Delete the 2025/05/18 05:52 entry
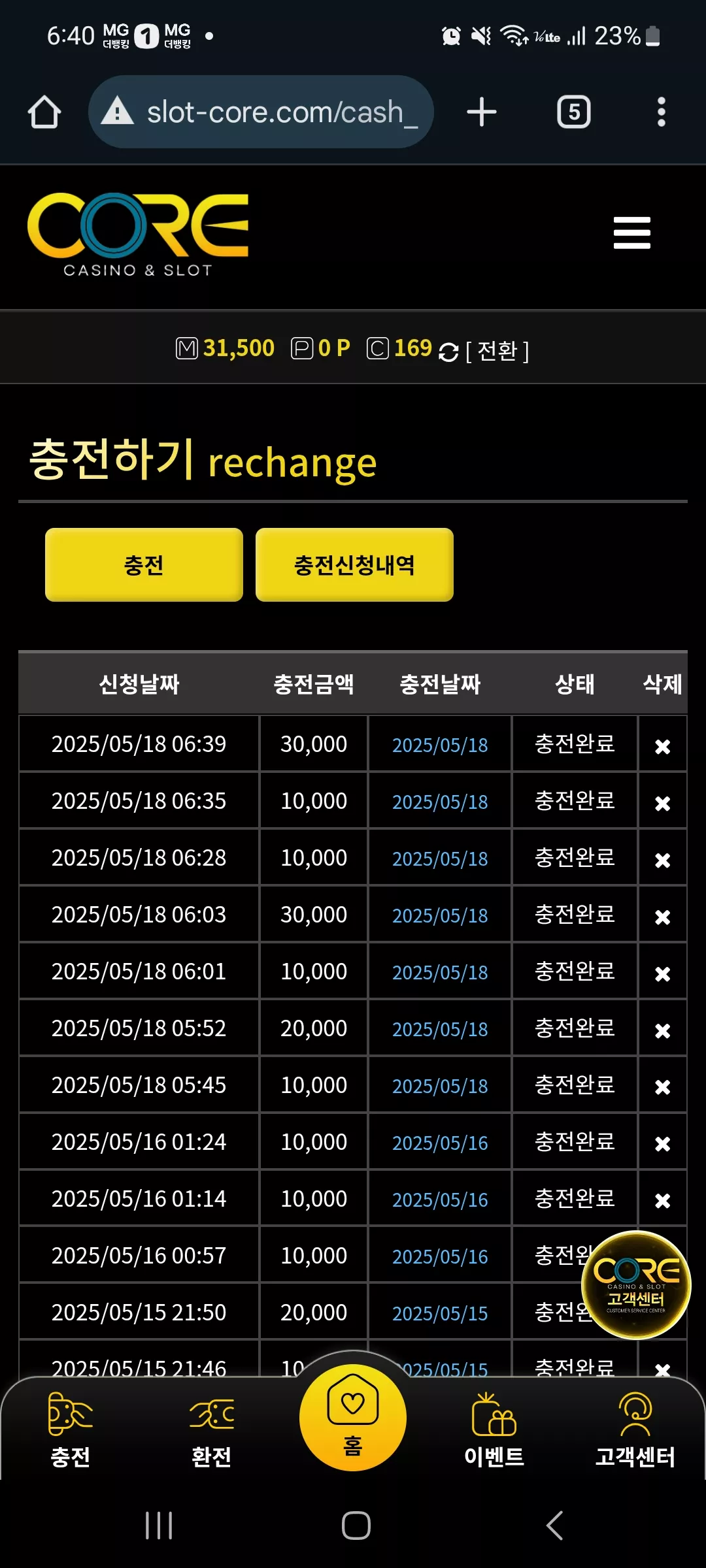Viewport: 706px width, 1568px height. pyautogui.click(x=663, y=1030)
